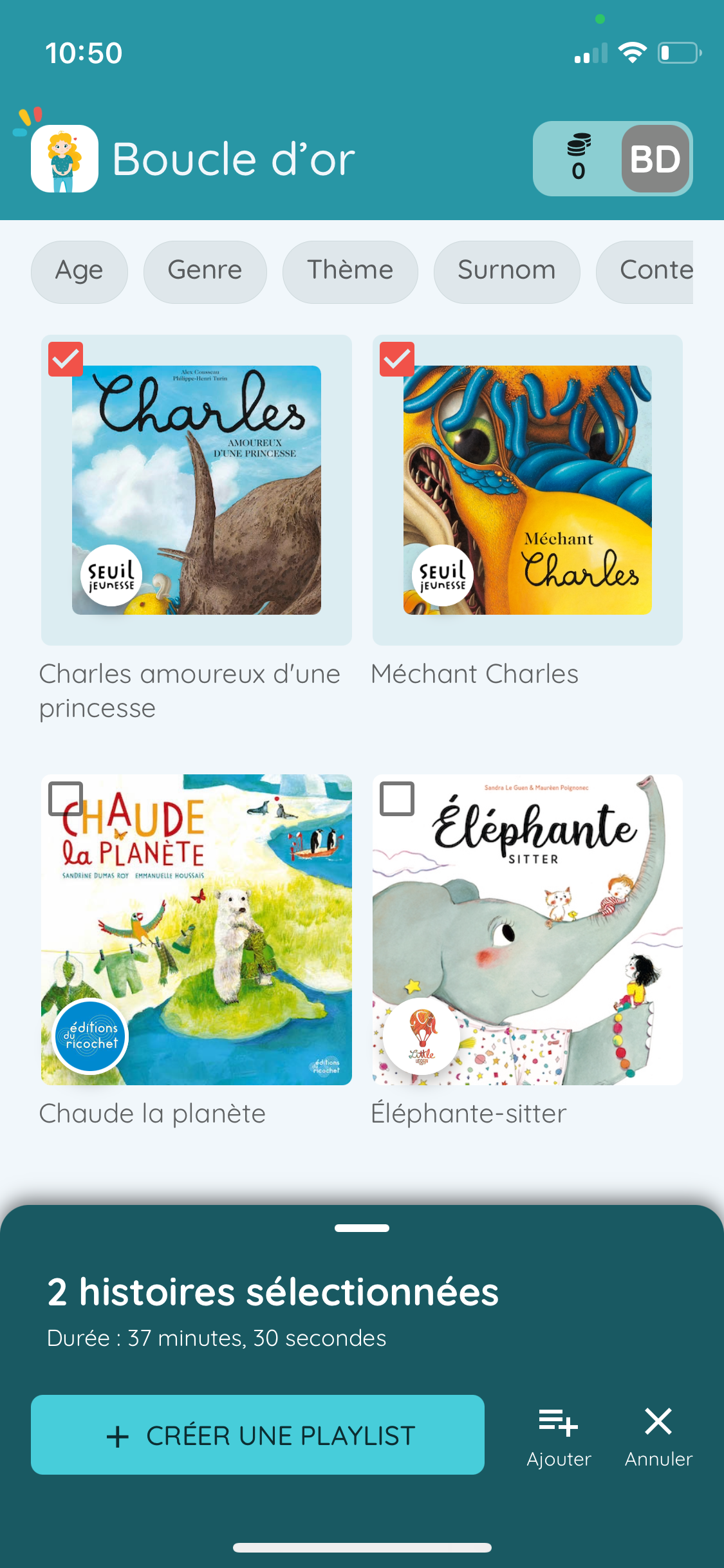Open the Chaude la planète story cover
This screenshot has height=1568, width=724.
coord(196,929)
